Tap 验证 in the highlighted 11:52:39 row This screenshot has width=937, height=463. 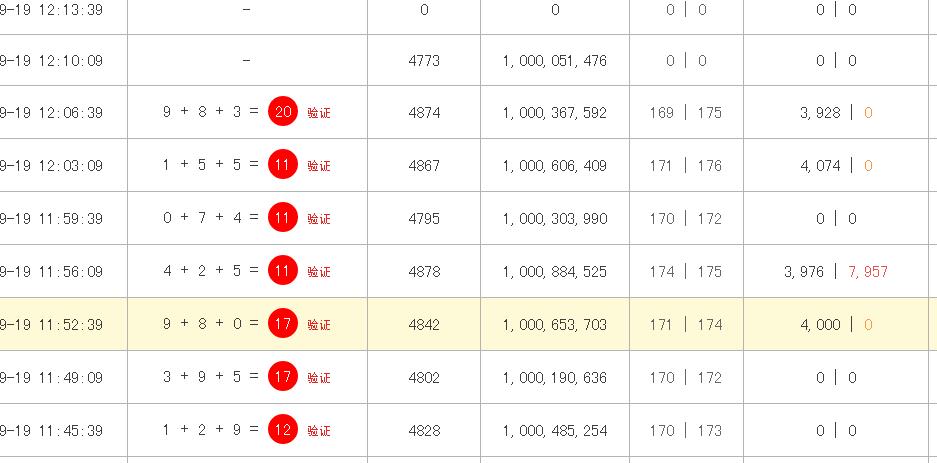point(319,325)
